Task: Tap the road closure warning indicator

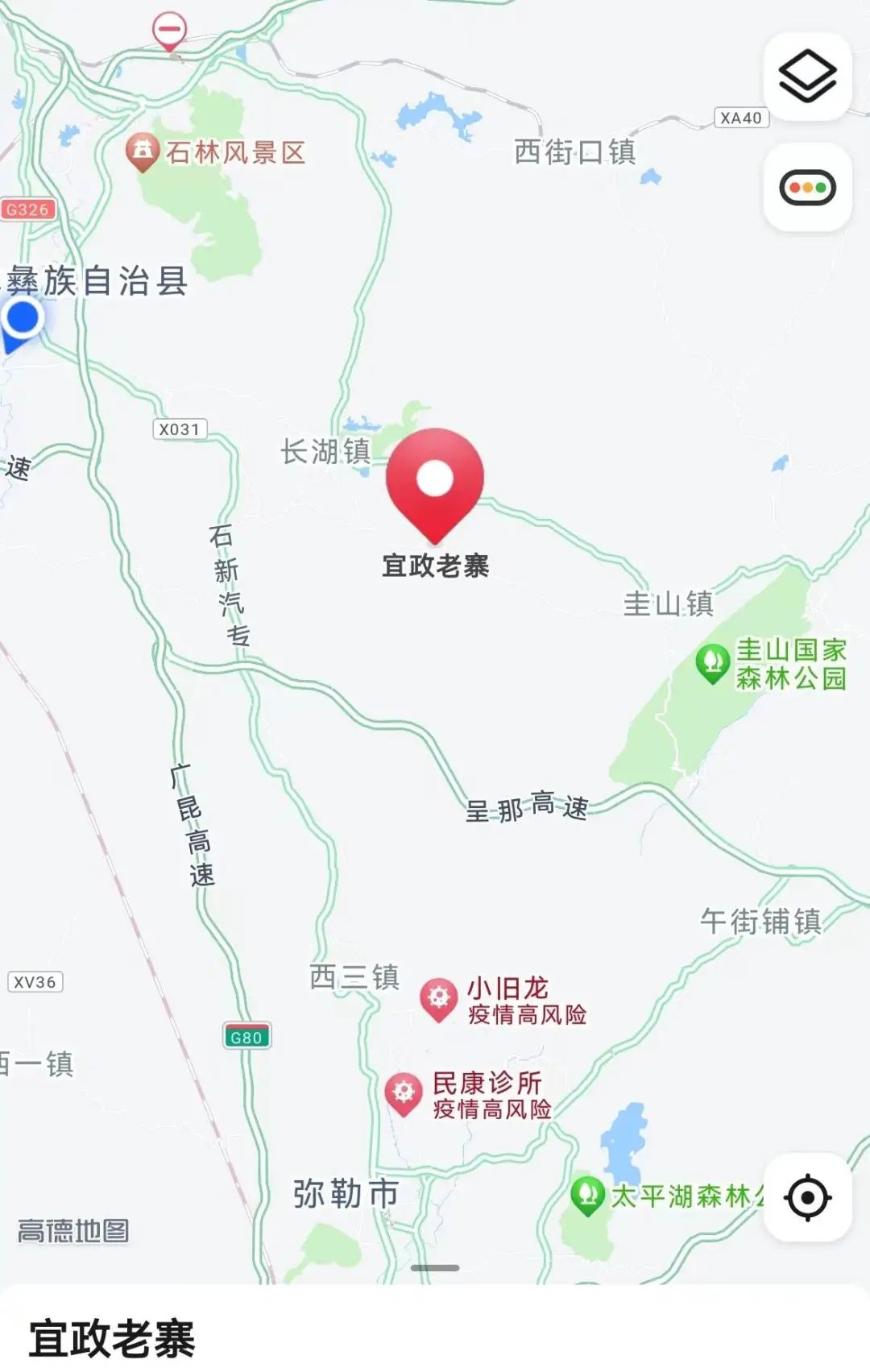Action: (168, 27)
